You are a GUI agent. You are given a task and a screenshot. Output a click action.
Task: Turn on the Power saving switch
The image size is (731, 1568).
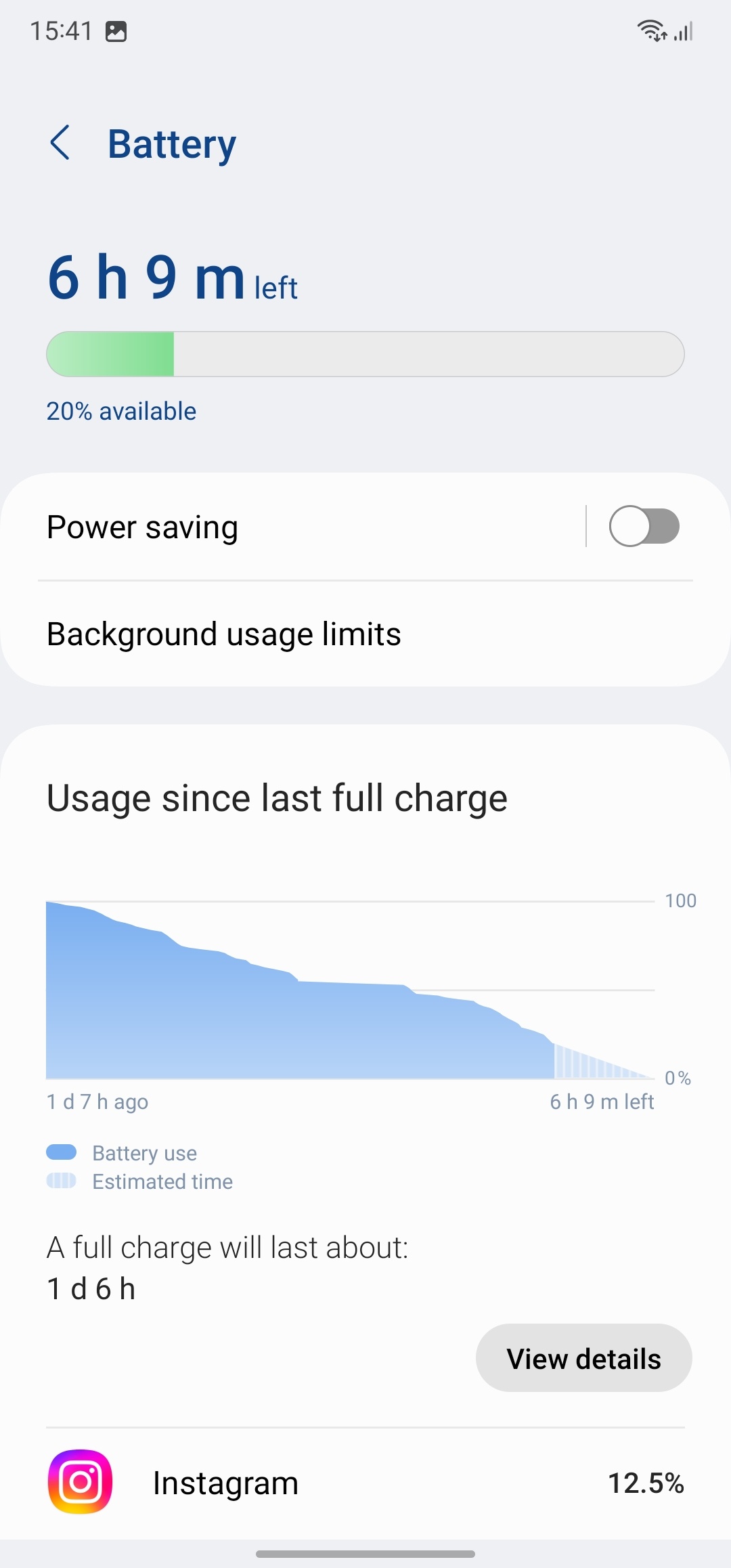pyautogui.click(x=644, y=526)
